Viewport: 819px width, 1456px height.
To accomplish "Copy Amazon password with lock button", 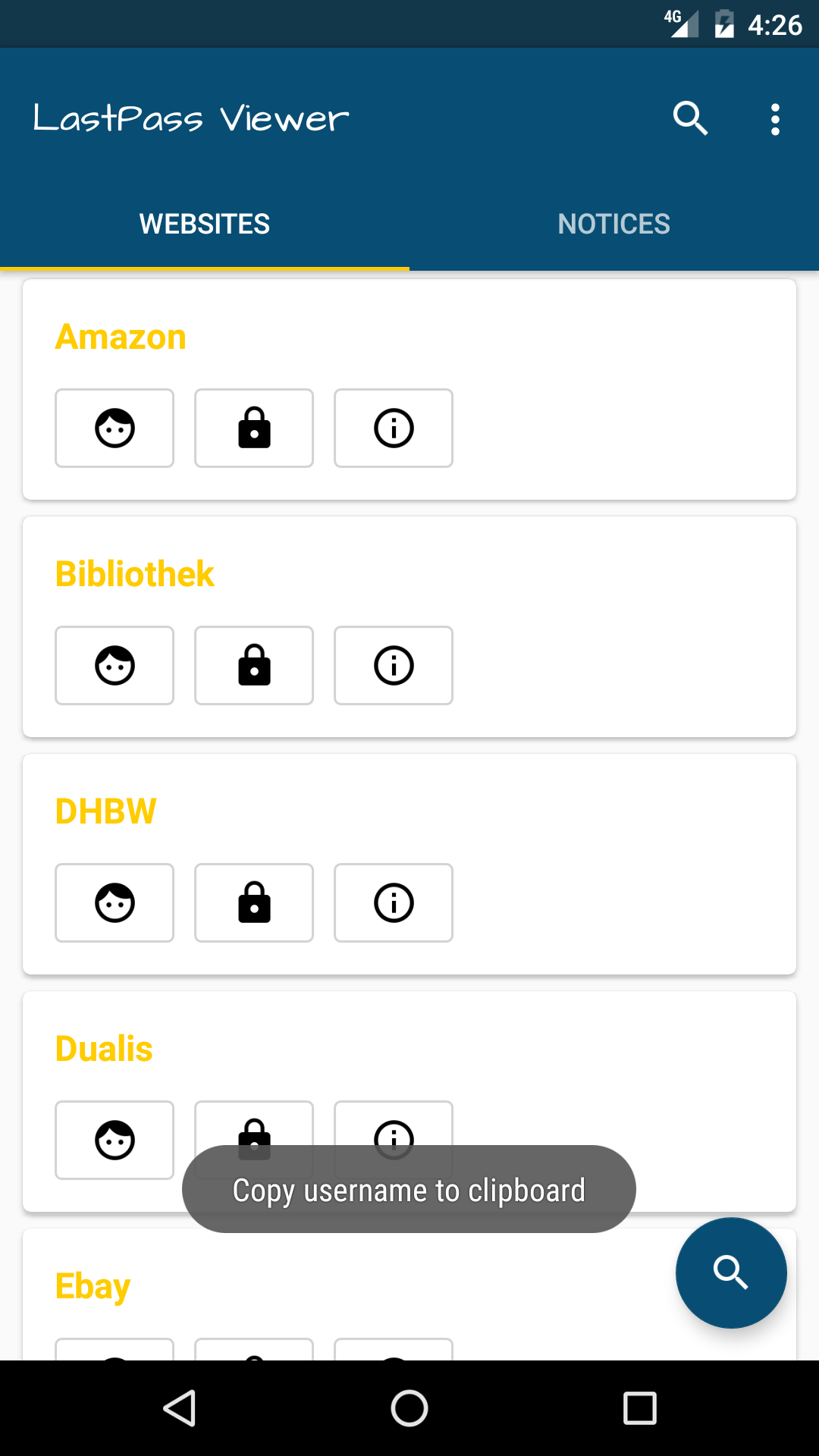I will 254,428.
